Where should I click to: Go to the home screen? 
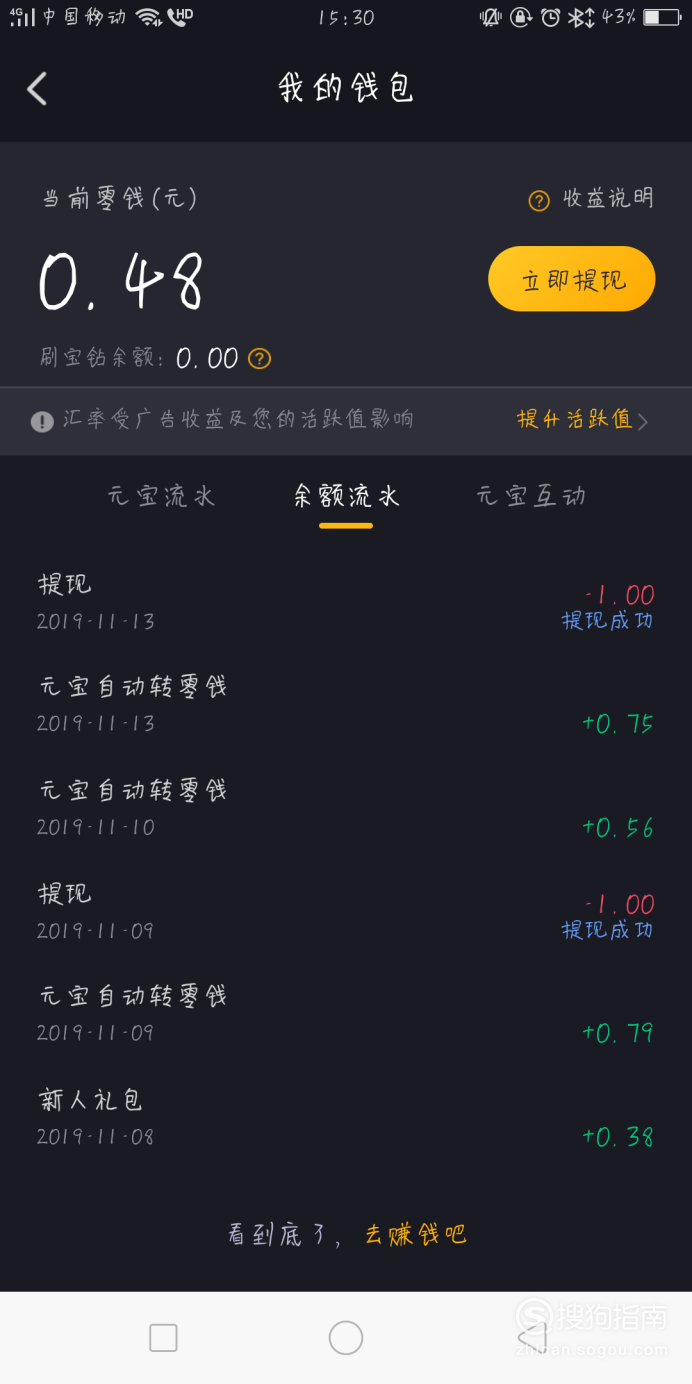346,1338
